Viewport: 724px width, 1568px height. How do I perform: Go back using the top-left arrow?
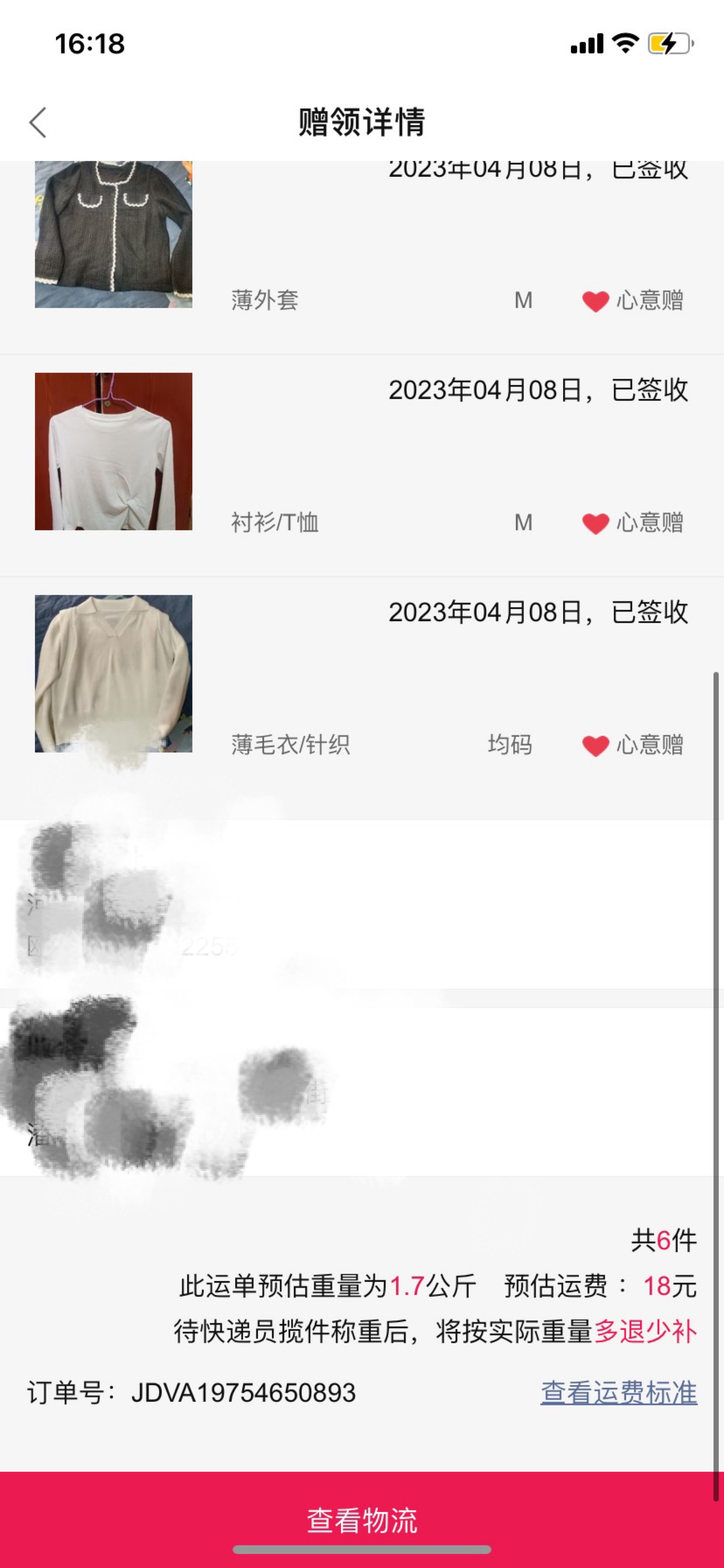[38, 122]
